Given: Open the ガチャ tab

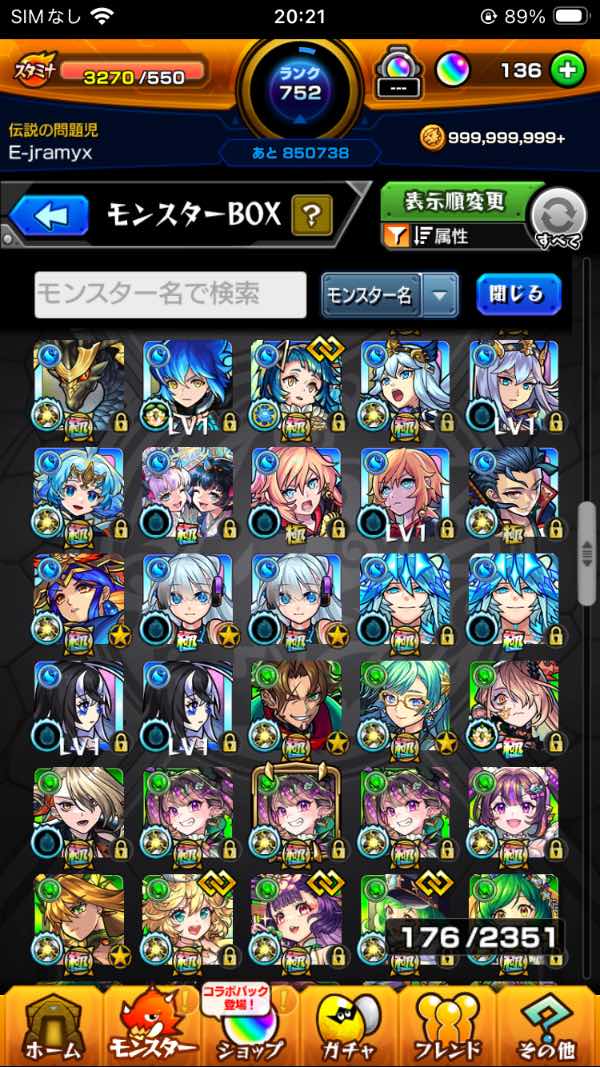Looking at the screenshot, I should click(x=348, y=1026).
